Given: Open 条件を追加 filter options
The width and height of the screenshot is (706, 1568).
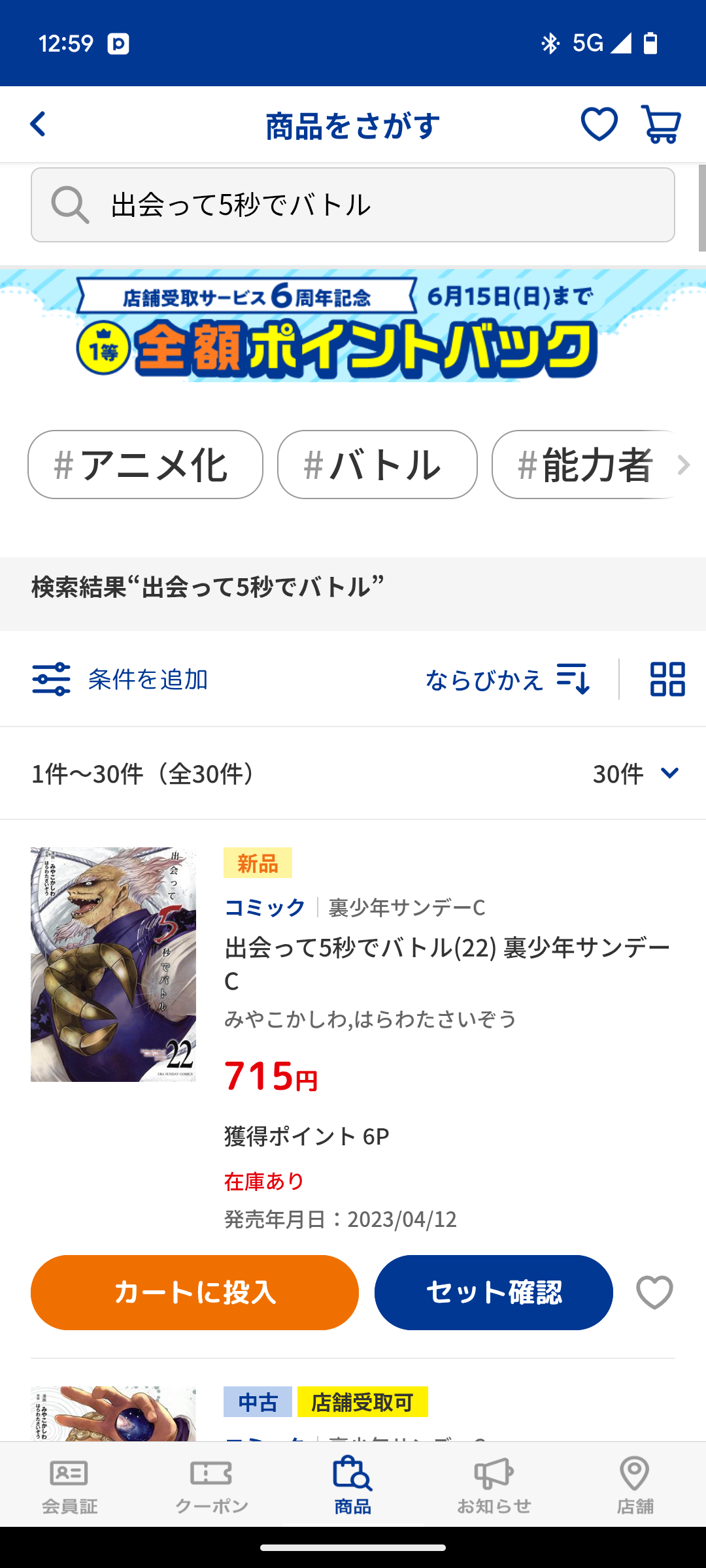Looking at the screenshot, I should pyautogui.click(x=120, y=679).
